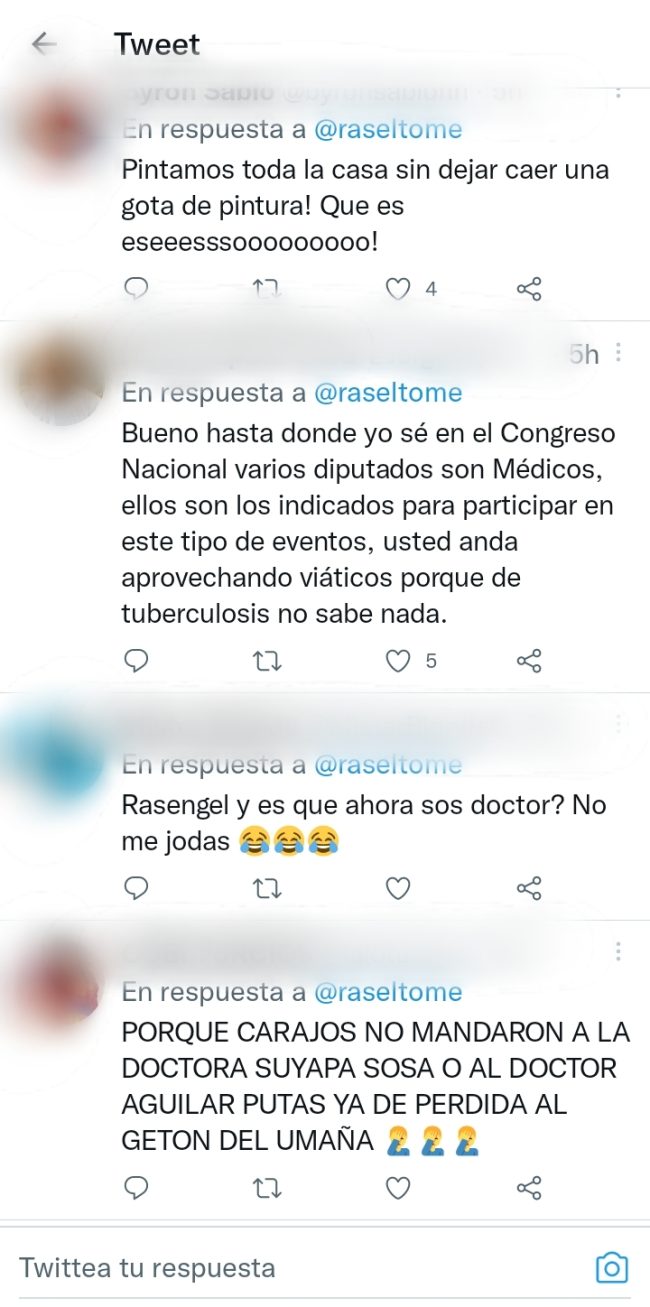The width and height of the screenshot is (650, 1307).
Task: Comment on the reply mentioning tuberculosis
Action: tap(136, 661)
